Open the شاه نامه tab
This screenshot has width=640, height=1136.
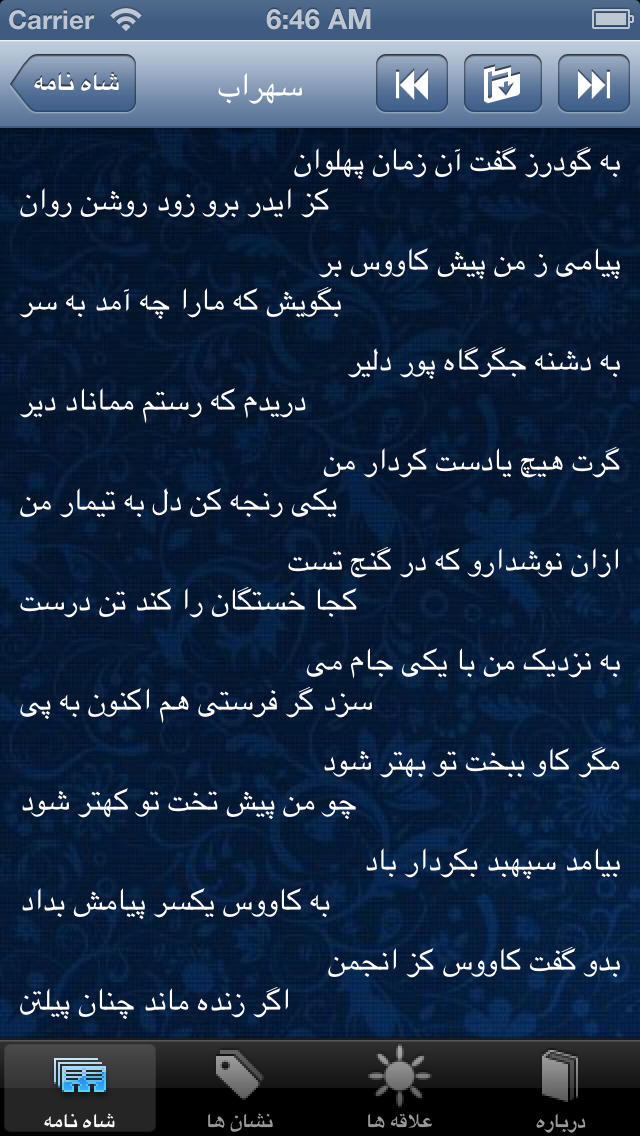pyautogui.click(x=80, y=1089)
